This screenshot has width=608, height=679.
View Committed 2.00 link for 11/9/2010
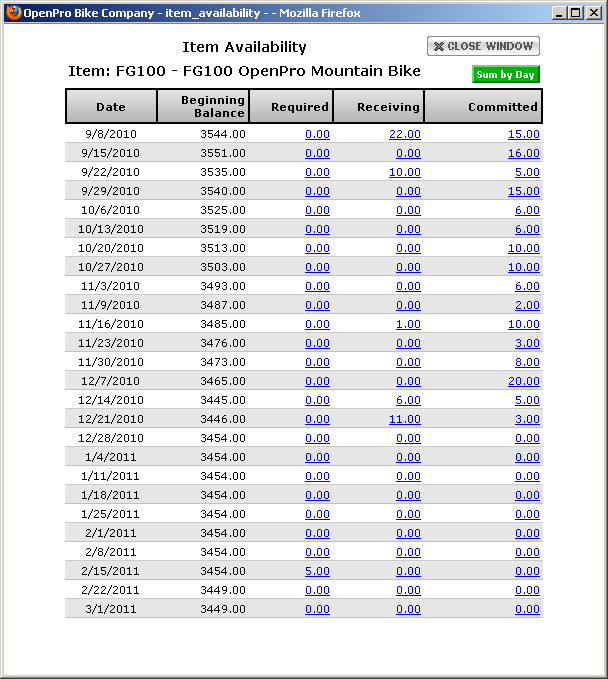tap(527, 305)
